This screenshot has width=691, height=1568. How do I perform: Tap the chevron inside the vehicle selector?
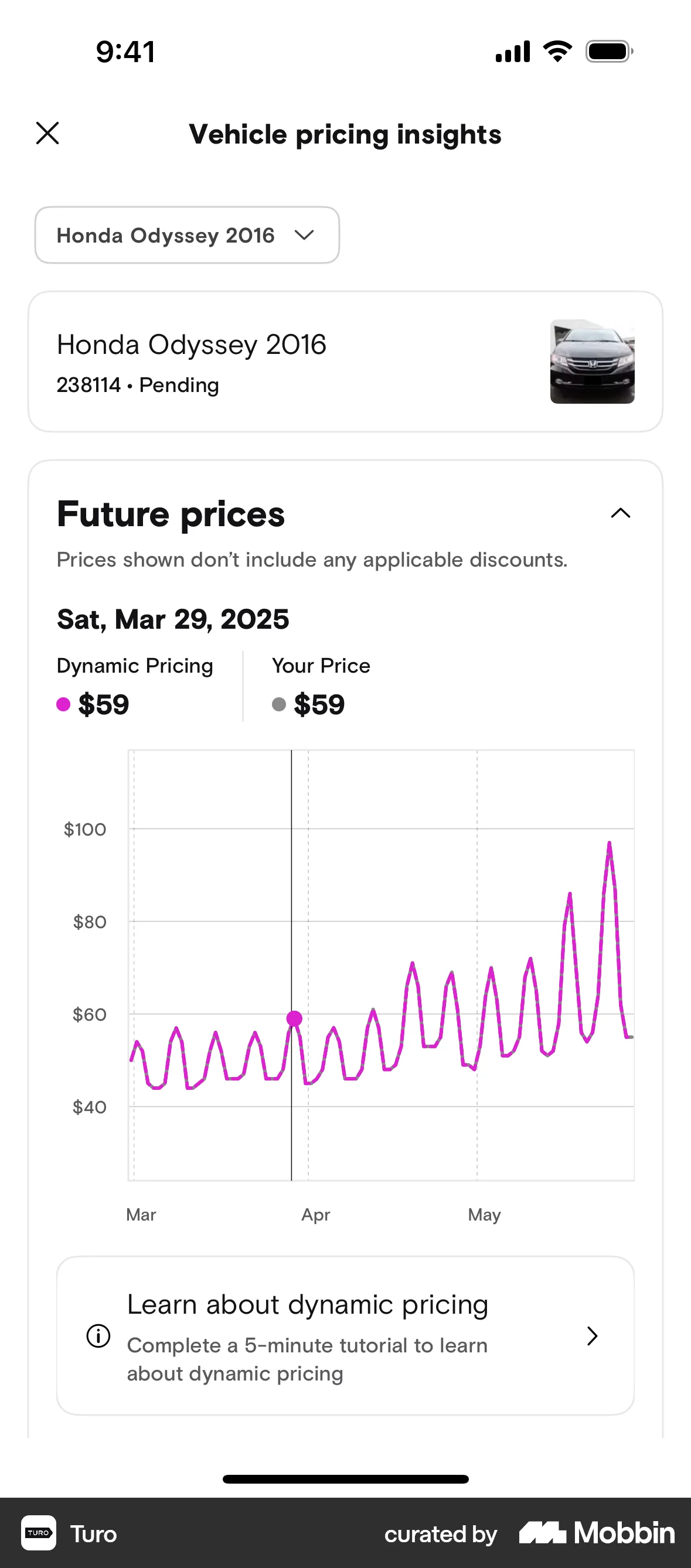click(x=304, y=236)
